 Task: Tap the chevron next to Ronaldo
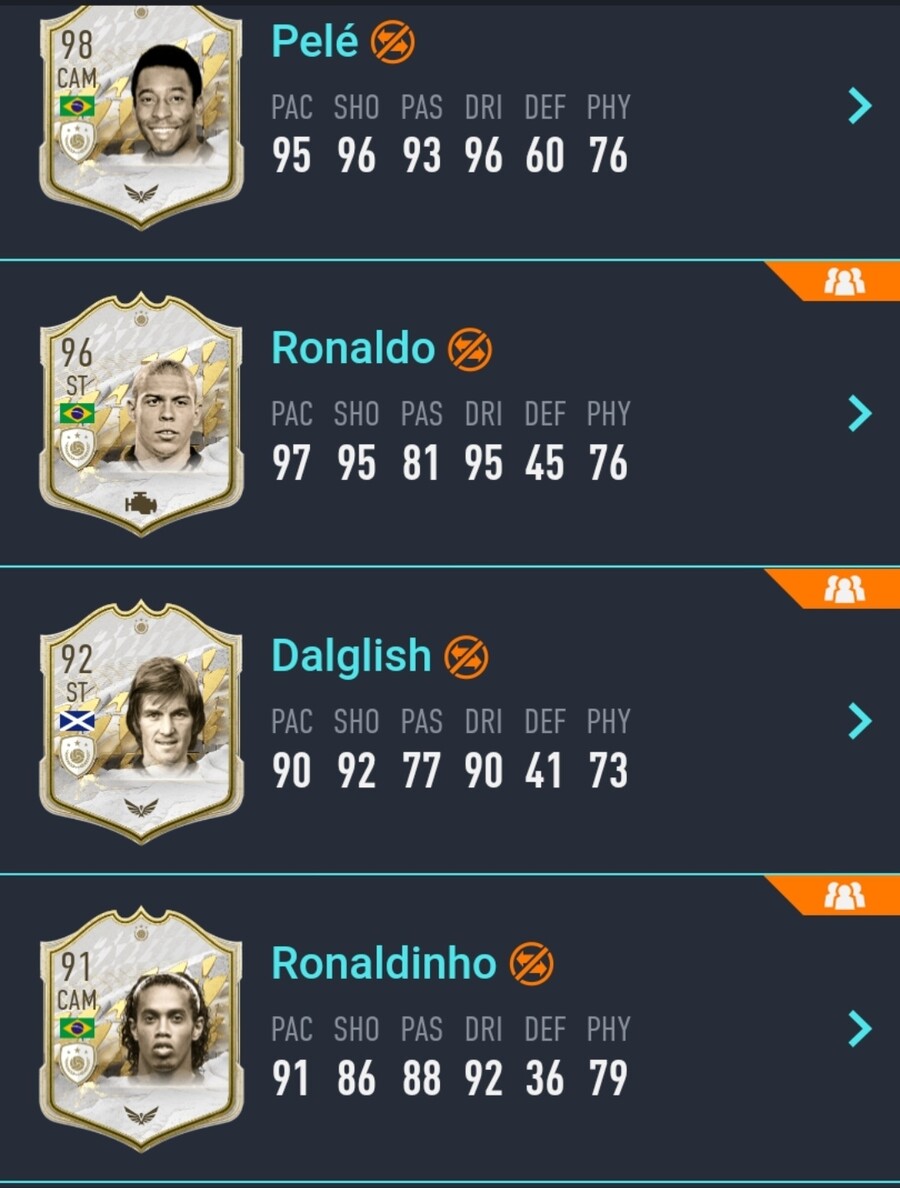point(859,413)
